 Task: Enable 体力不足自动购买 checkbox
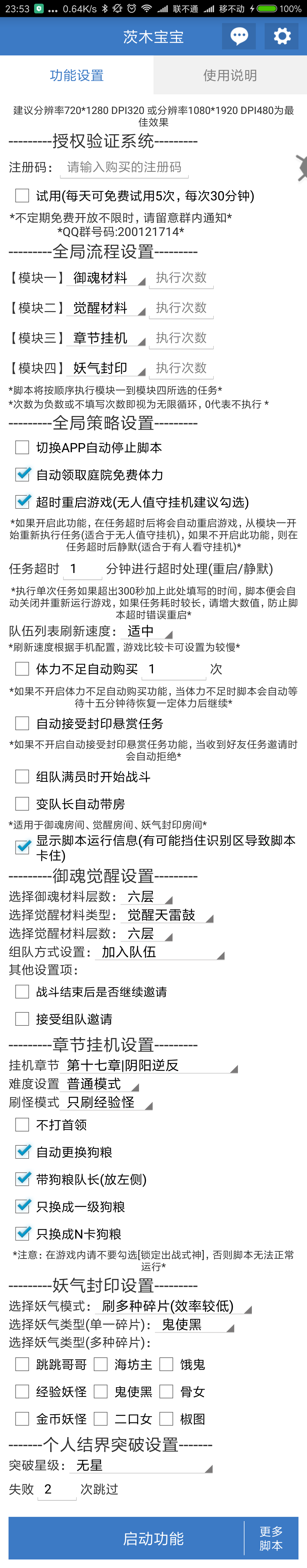tap(22, 669)
